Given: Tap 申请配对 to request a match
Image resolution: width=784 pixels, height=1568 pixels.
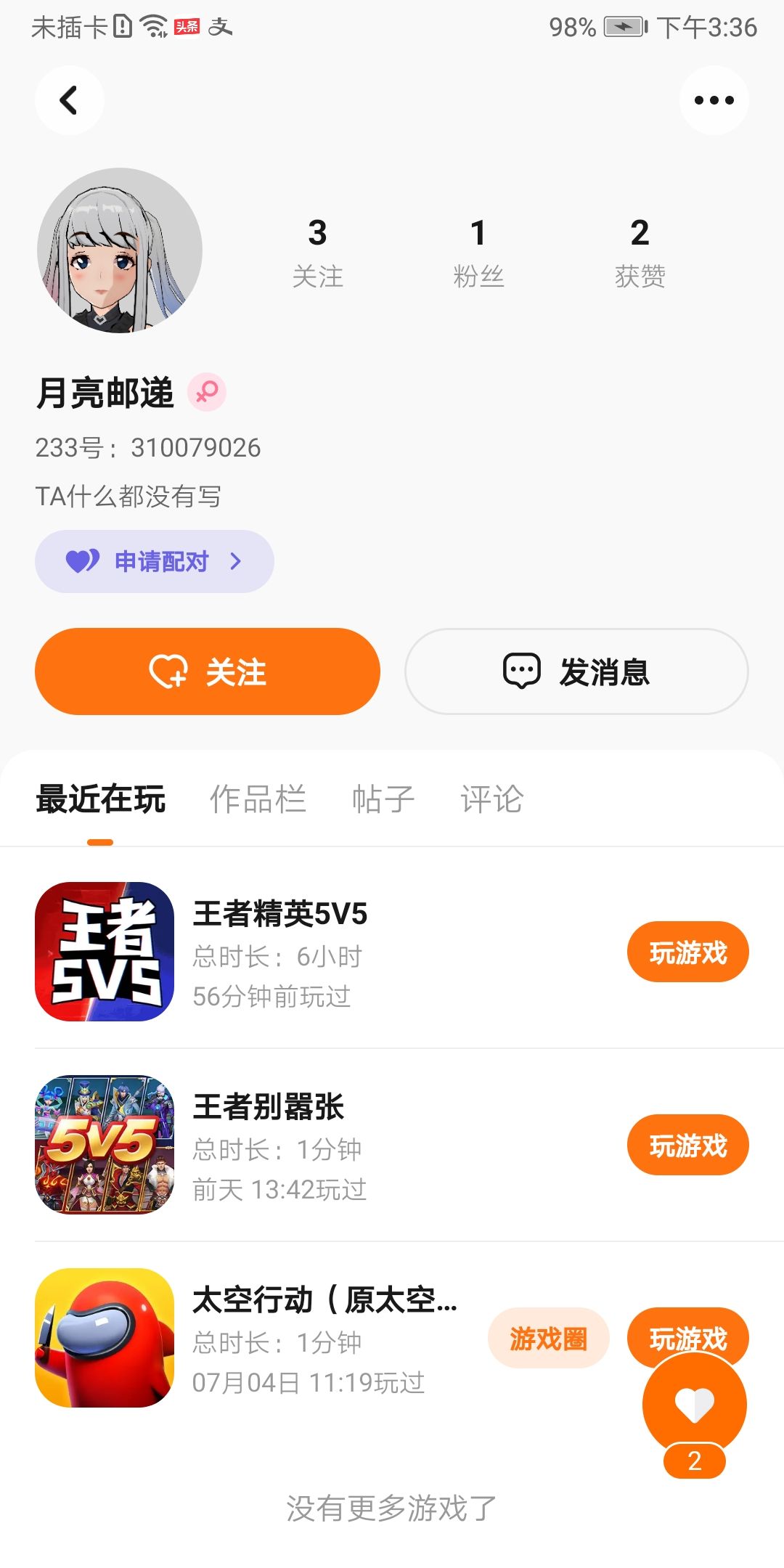Looking at the screenshot, I should 154,561.
